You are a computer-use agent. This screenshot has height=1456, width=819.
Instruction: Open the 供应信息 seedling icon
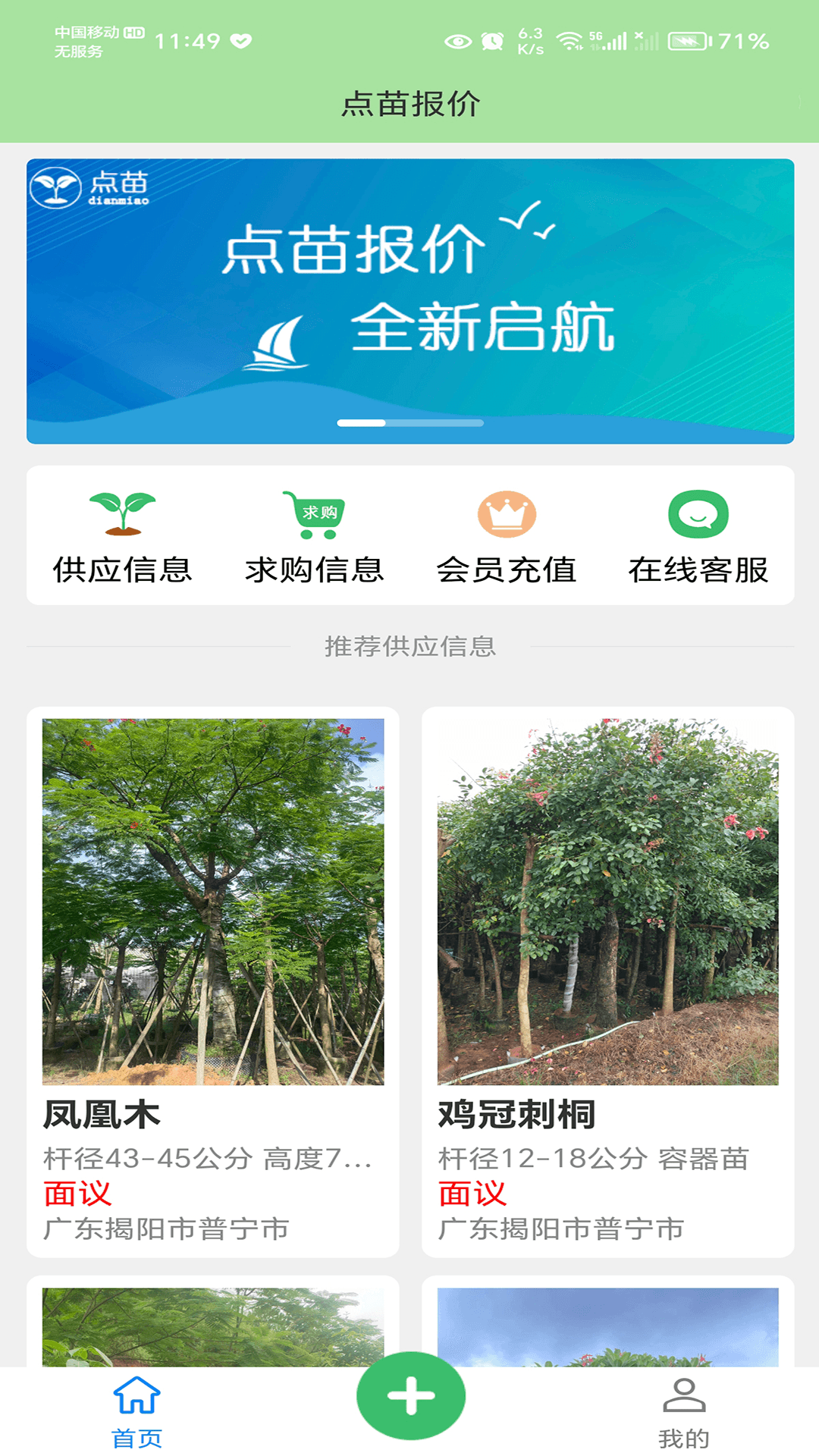(x=123, y=514)
